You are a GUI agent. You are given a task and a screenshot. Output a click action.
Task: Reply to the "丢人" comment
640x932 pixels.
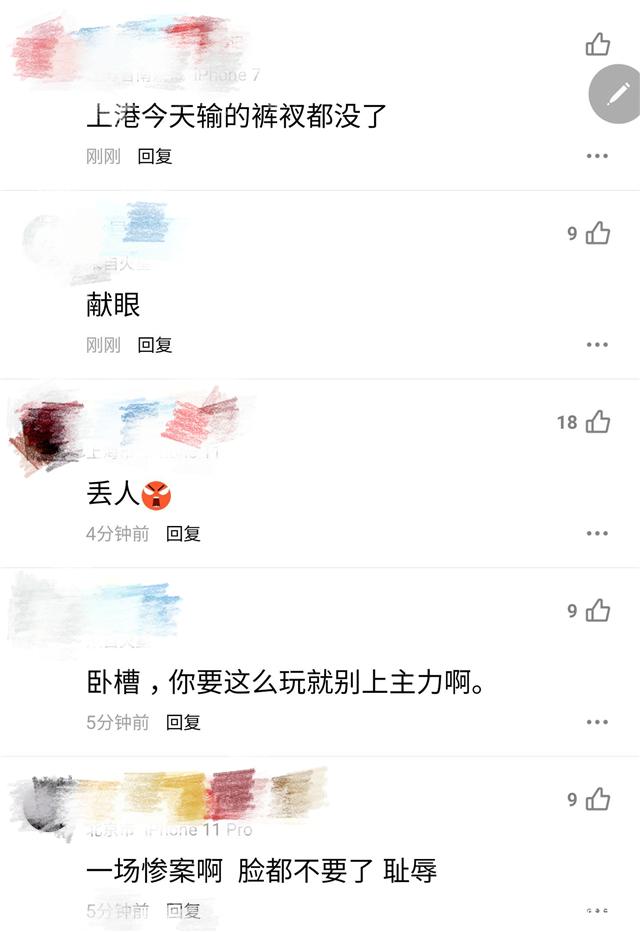[183, 534]
